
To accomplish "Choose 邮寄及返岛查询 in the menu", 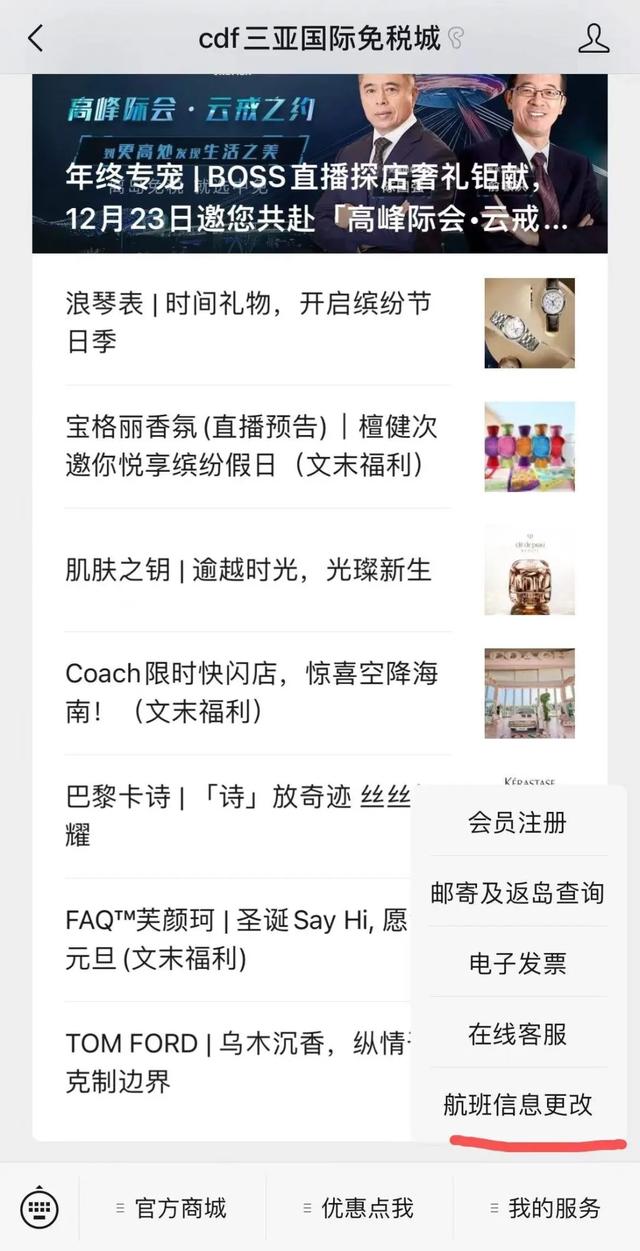I will tap(518, 892).
